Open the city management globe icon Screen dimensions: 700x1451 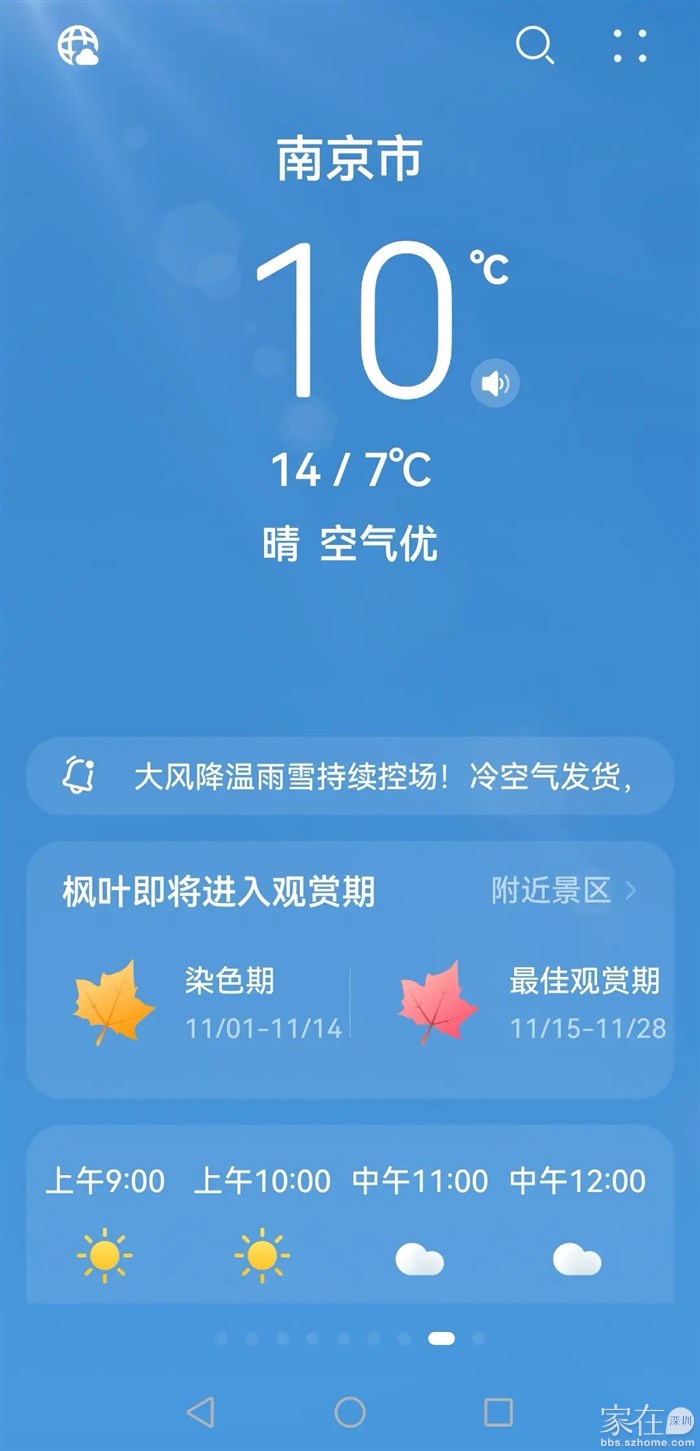coord(78,46)
